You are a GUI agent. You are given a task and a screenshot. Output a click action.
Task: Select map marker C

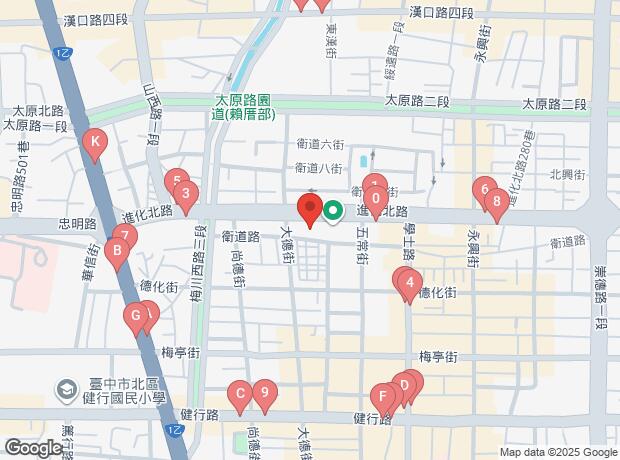point(239,395)
